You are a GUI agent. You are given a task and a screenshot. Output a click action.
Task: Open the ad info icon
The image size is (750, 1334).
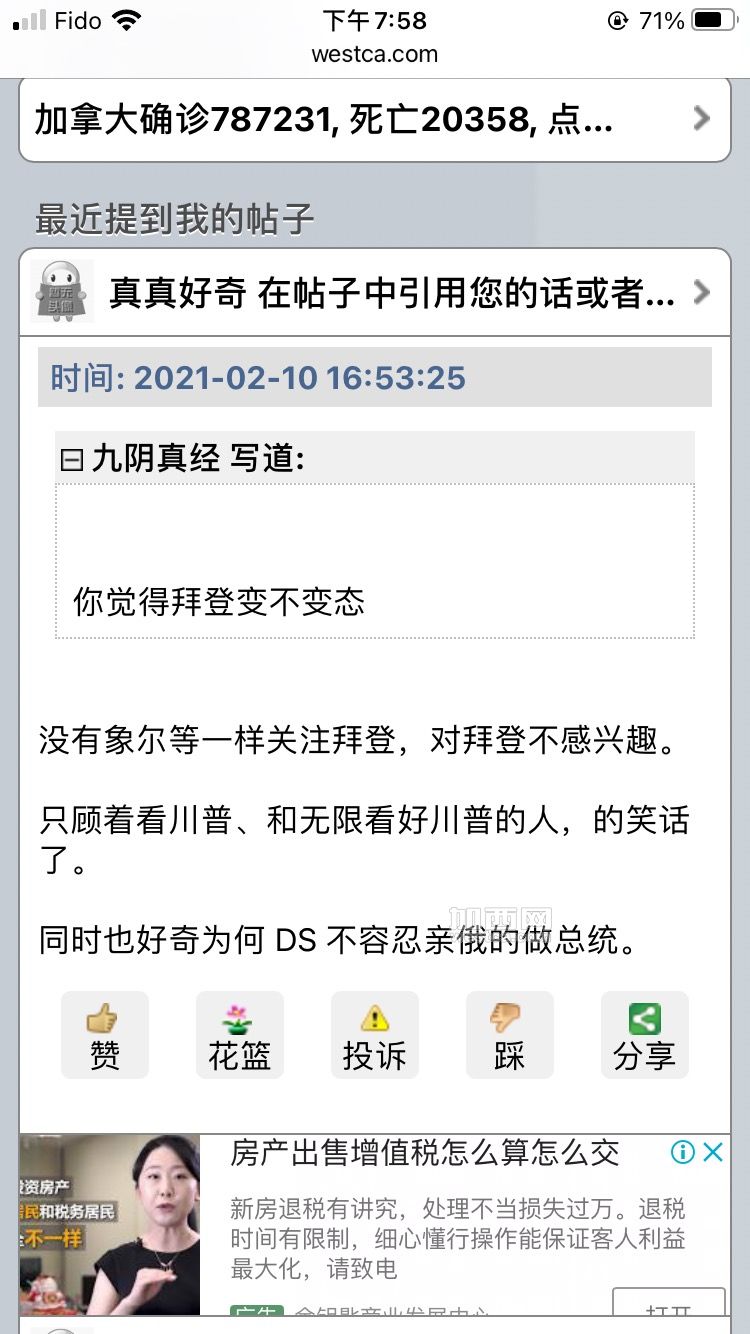click(x=683, y=1153)
